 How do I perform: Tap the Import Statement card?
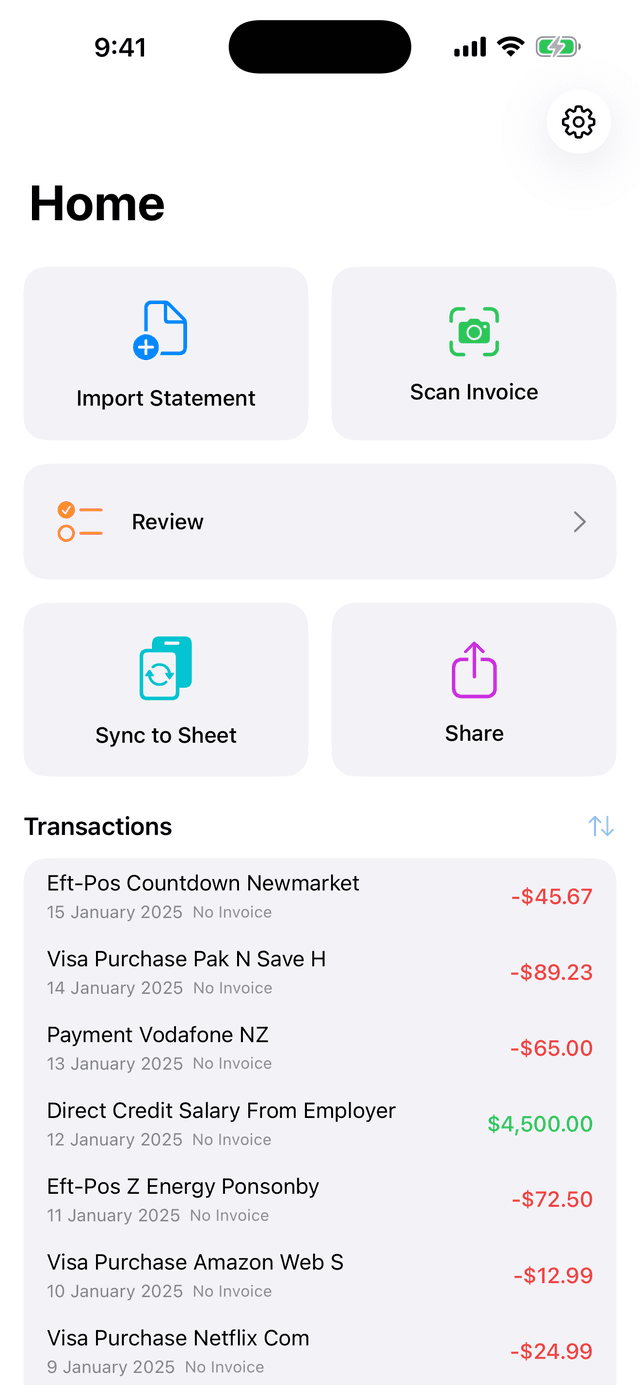[x=166, y=353]
